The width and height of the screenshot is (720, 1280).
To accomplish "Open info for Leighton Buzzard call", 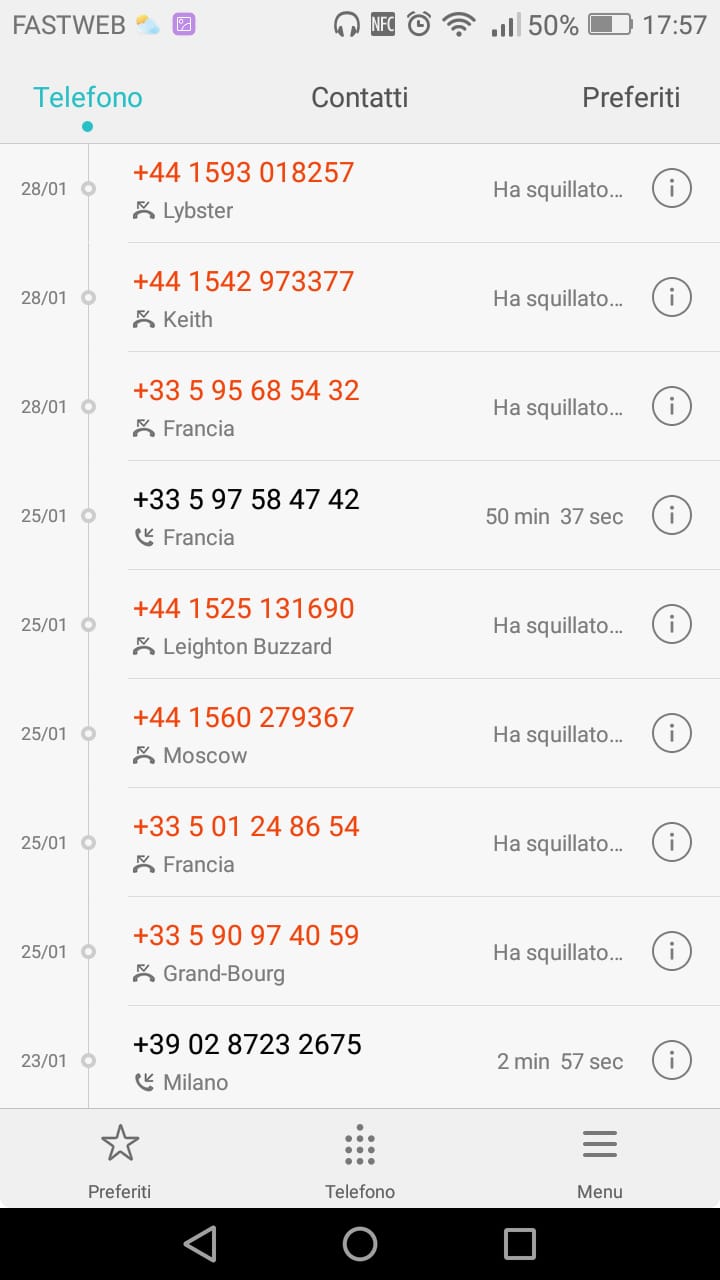I will (671, 624).
